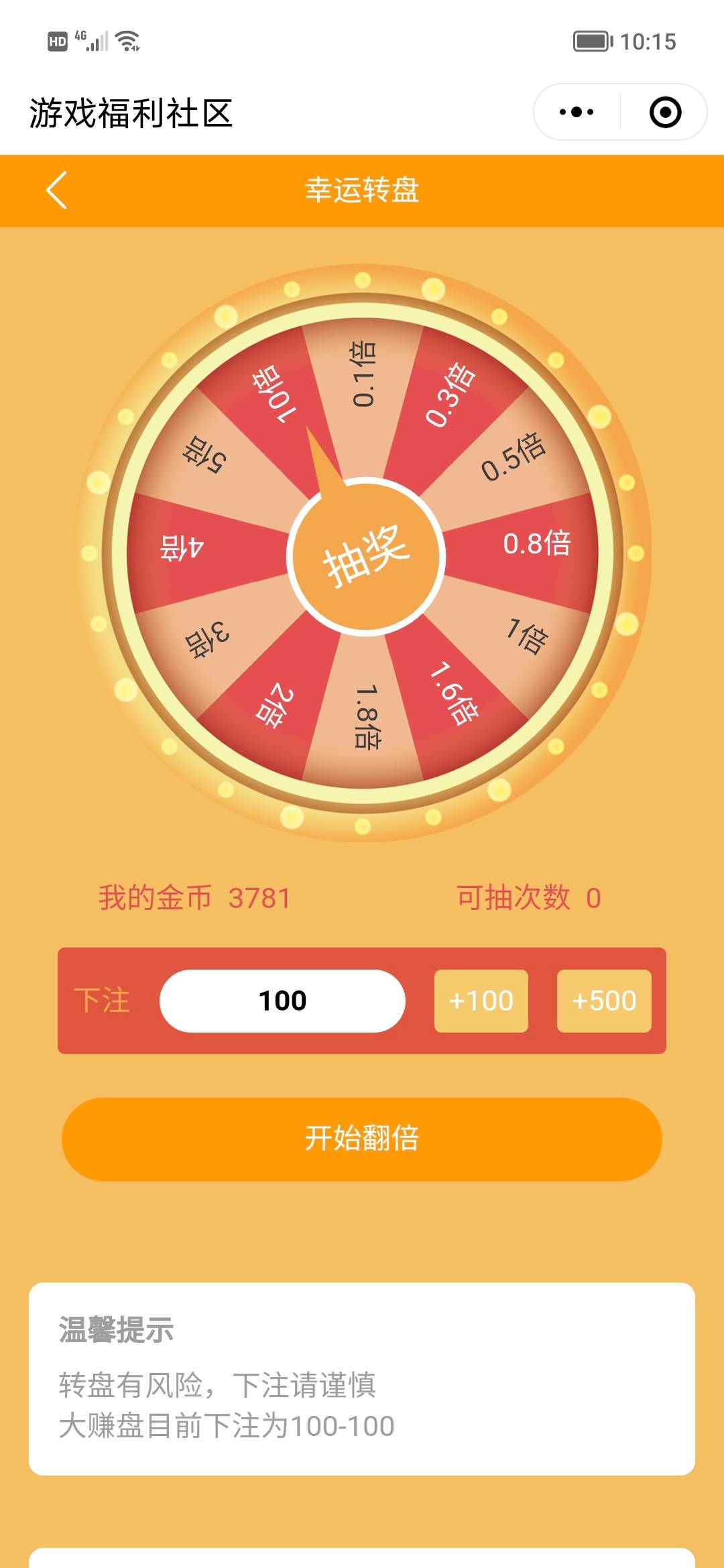The image size is (724, 1568).
Task: Close the mini program with the circle icon
Action: (x=665, y=112)
